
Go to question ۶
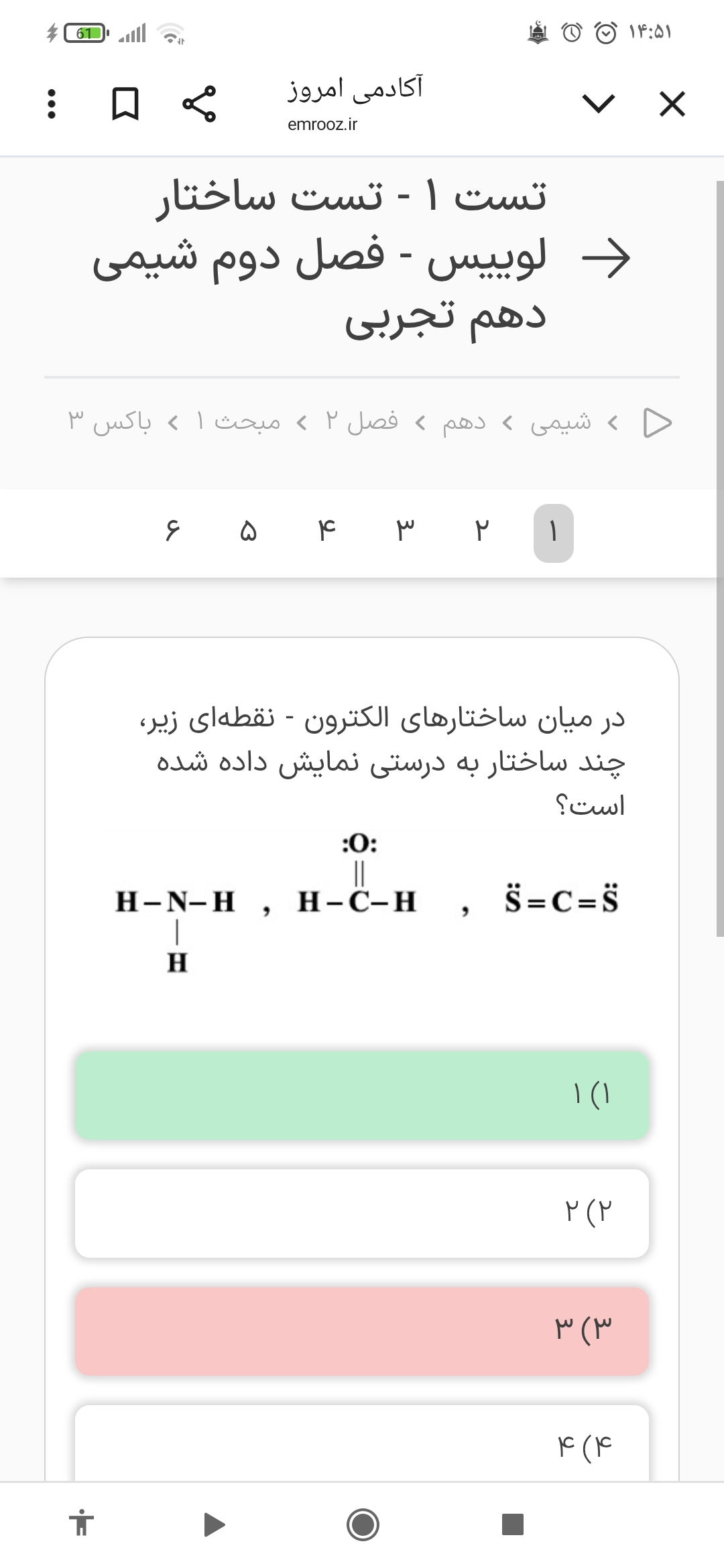coord(172,533)
